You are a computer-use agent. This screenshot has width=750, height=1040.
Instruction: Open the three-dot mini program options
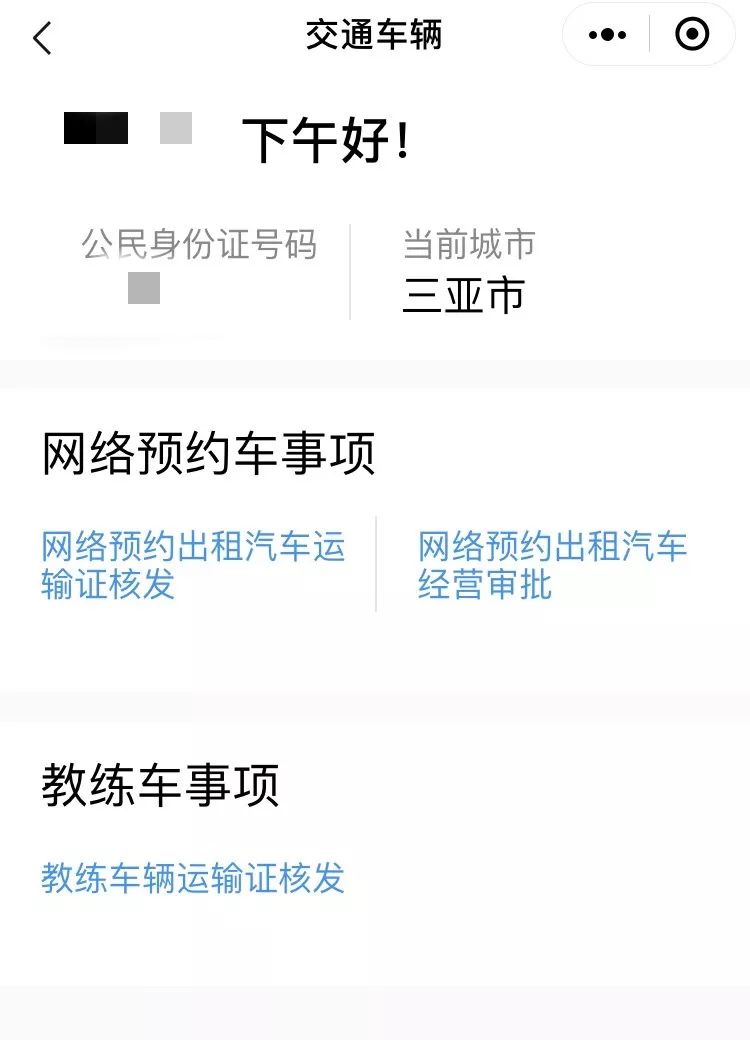point(605,34)
